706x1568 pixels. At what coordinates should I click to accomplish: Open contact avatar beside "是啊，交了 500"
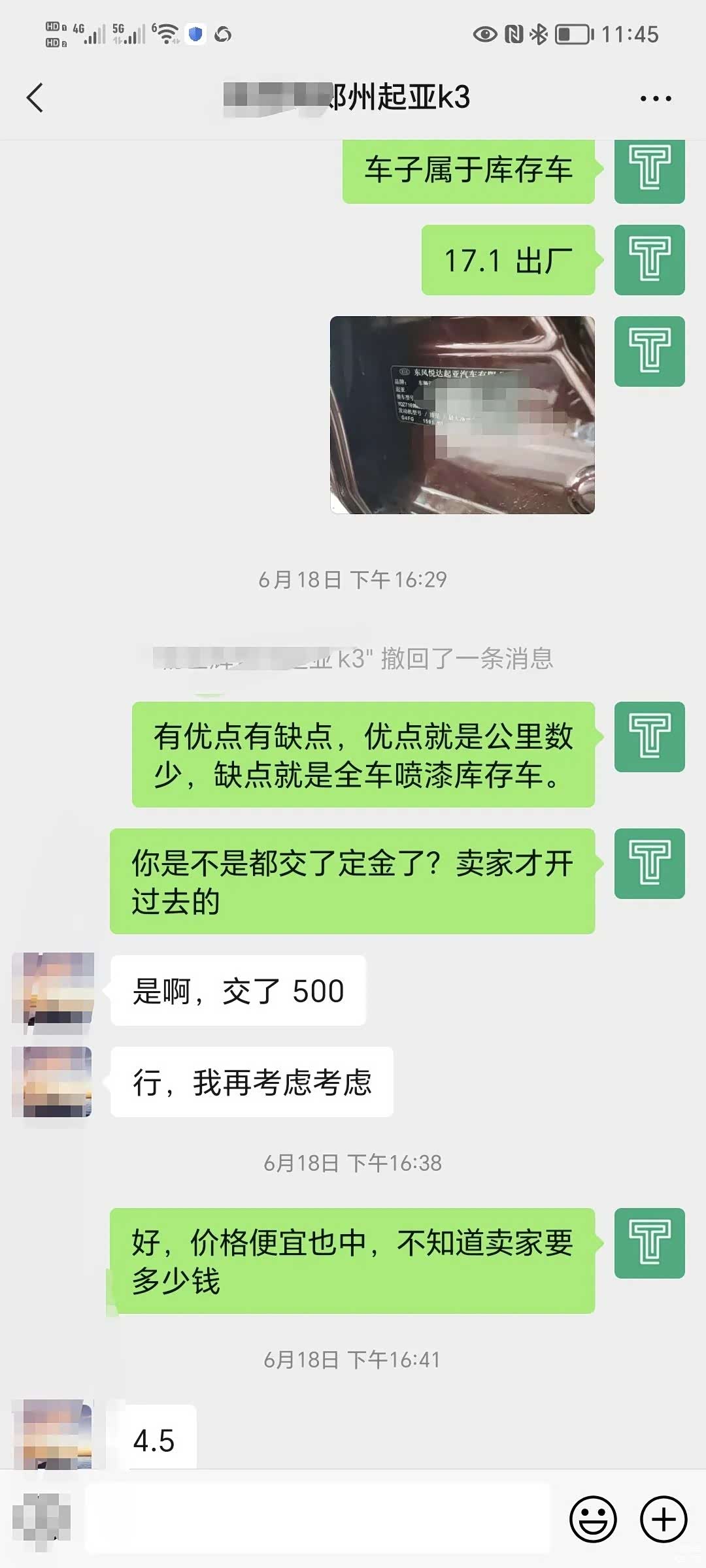[x=54, y=992]
